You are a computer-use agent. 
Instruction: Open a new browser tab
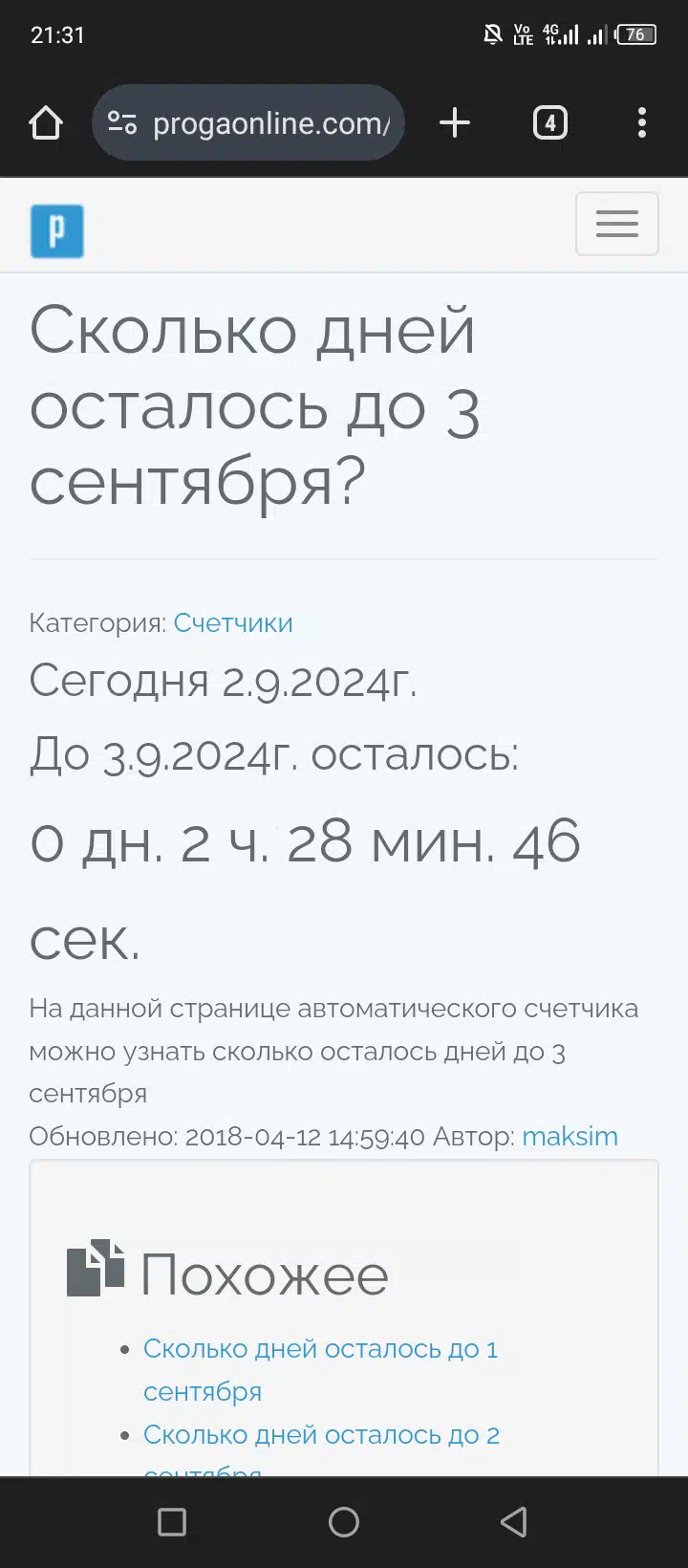coord(455,122)
